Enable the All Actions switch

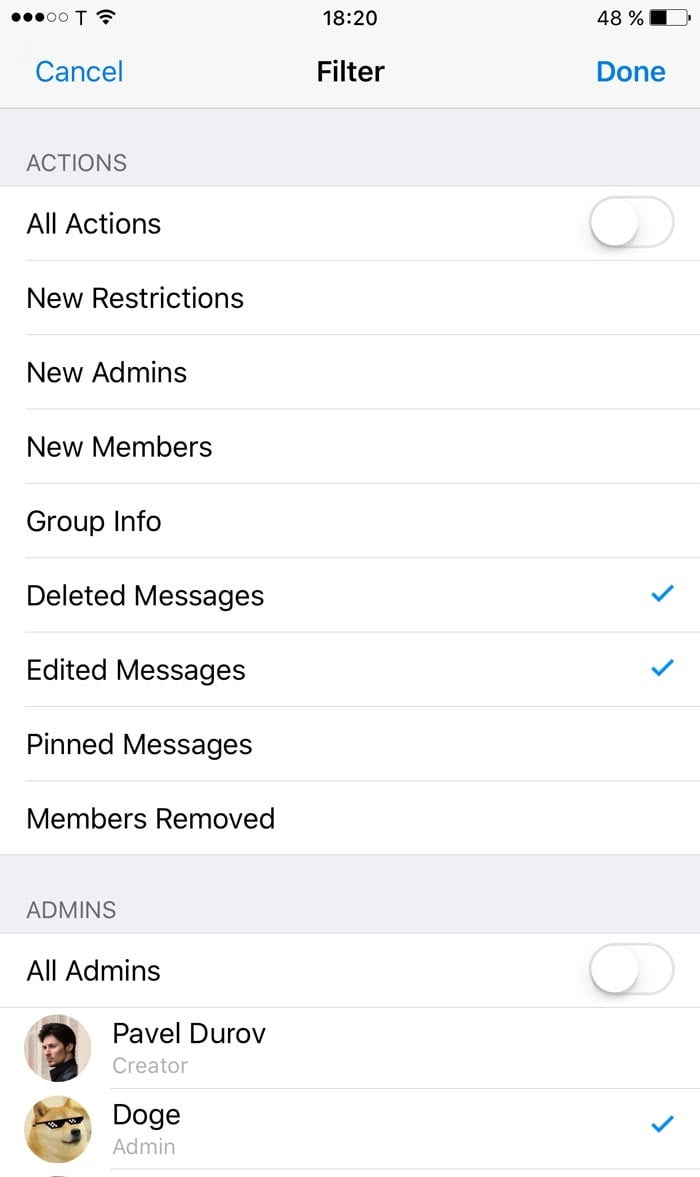pyautogui.click(x=631, y=223)
